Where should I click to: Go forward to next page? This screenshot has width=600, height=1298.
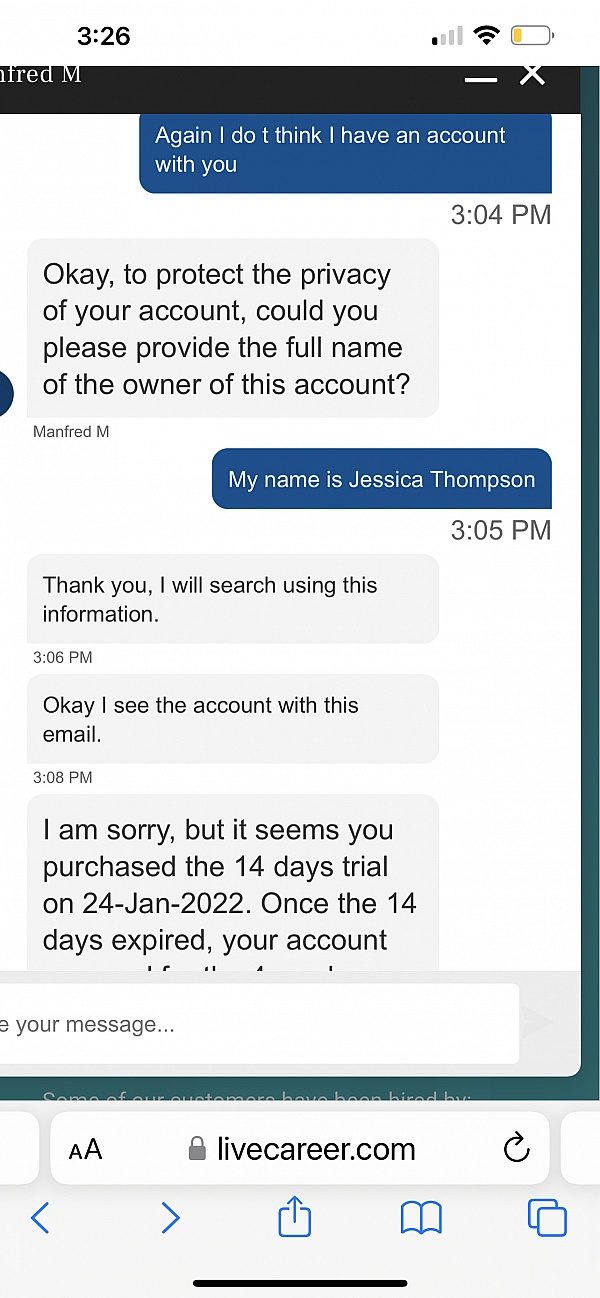(170, 1218)
